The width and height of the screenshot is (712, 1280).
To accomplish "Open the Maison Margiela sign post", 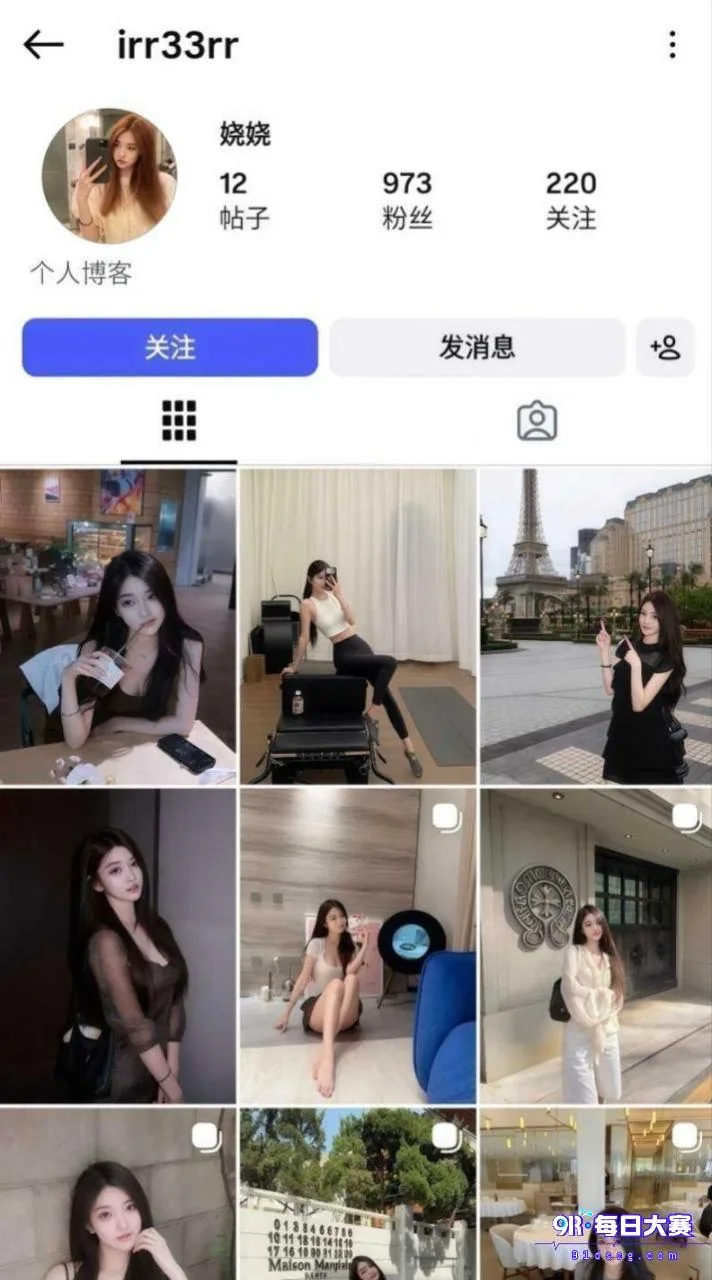I will coord(358,1194).
